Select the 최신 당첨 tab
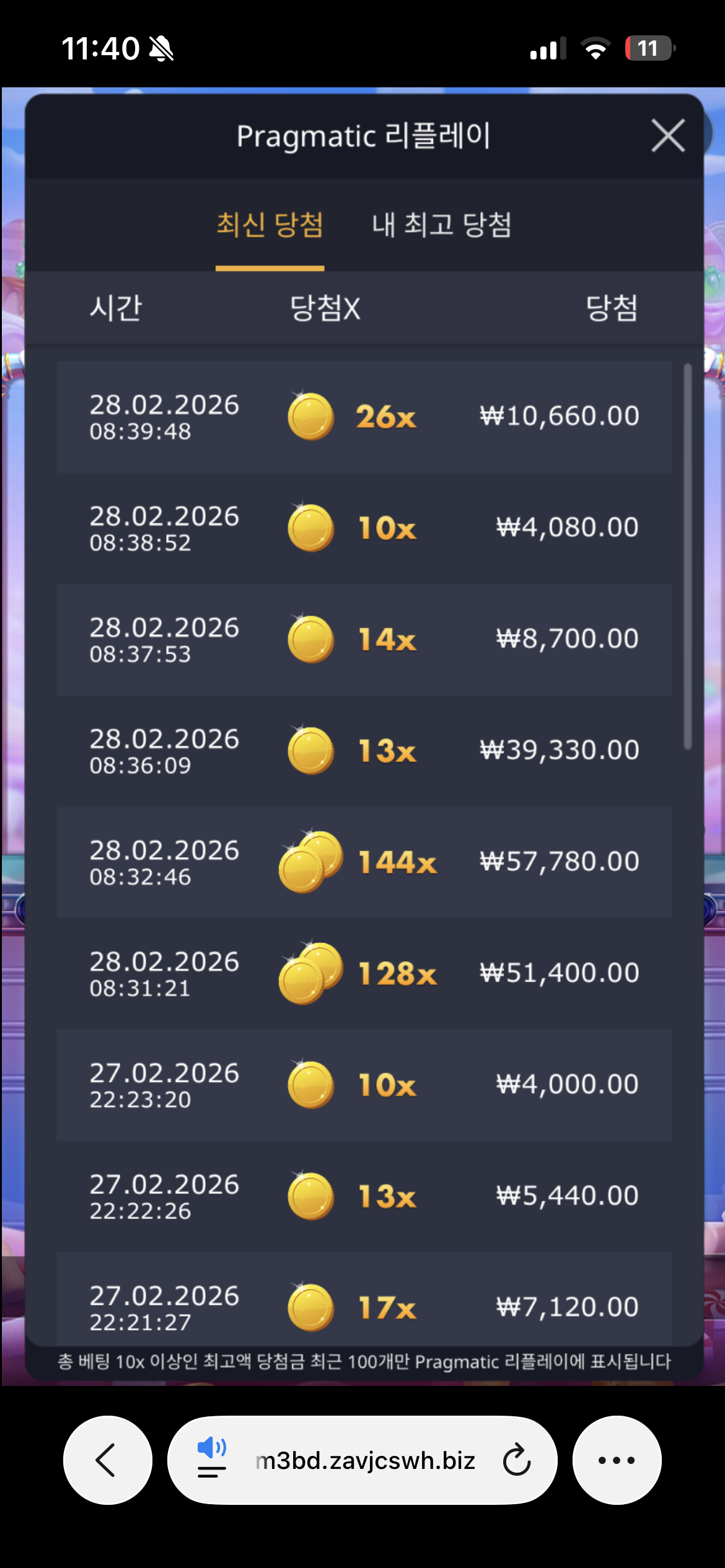 point(270,225)
